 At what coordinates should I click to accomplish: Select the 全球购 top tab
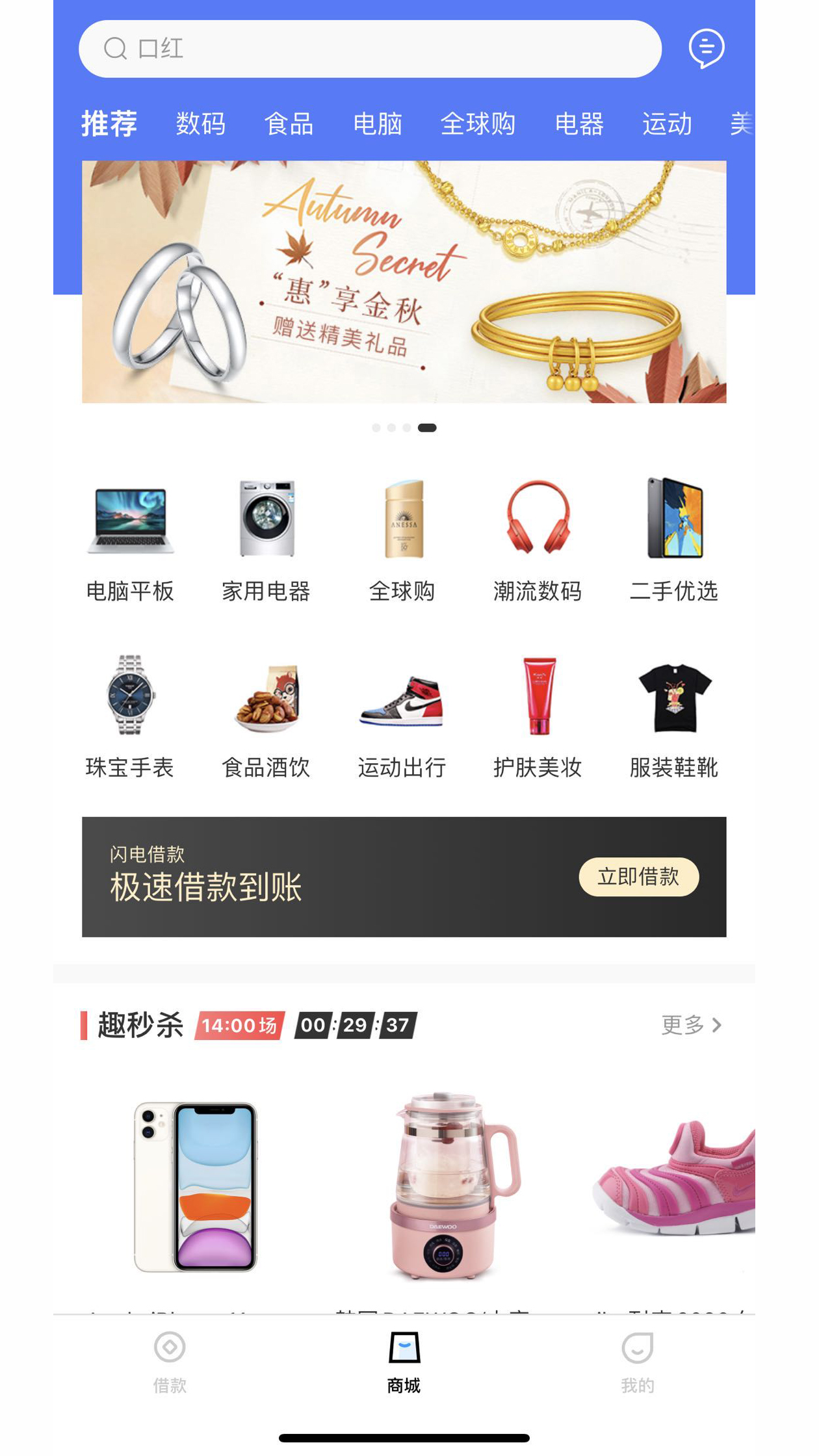[478, 123]
